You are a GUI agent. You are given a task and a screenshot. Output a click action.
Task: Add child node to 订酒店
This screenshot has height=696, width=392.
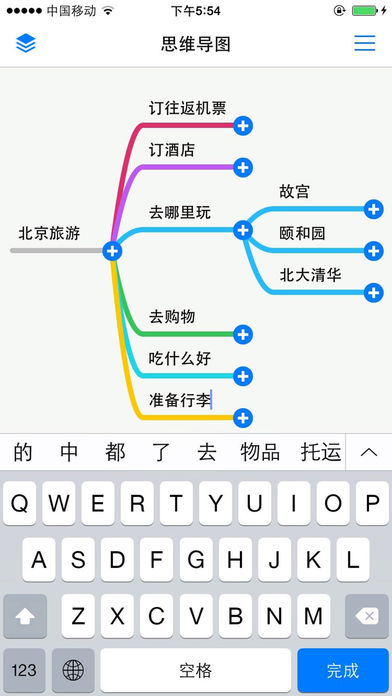tap(243, 167)
